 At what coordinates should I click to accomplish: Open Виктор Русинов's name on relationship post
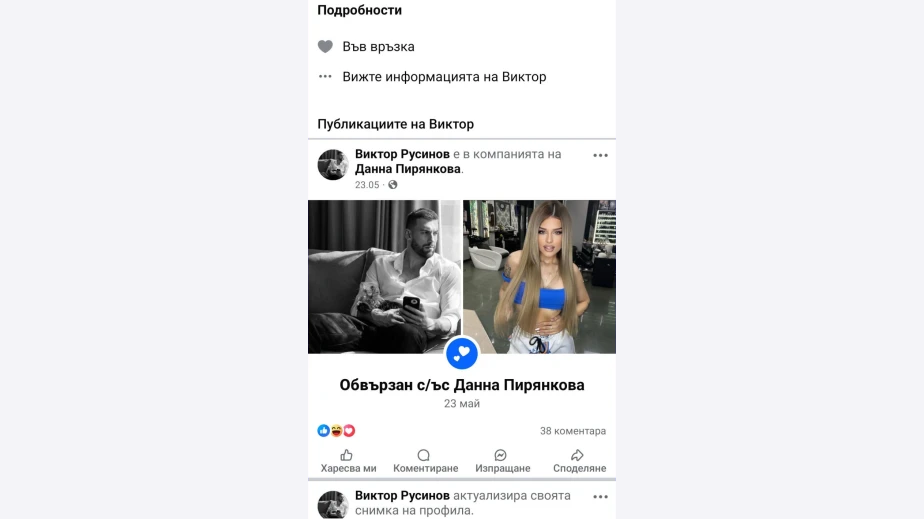pos(402,154)
